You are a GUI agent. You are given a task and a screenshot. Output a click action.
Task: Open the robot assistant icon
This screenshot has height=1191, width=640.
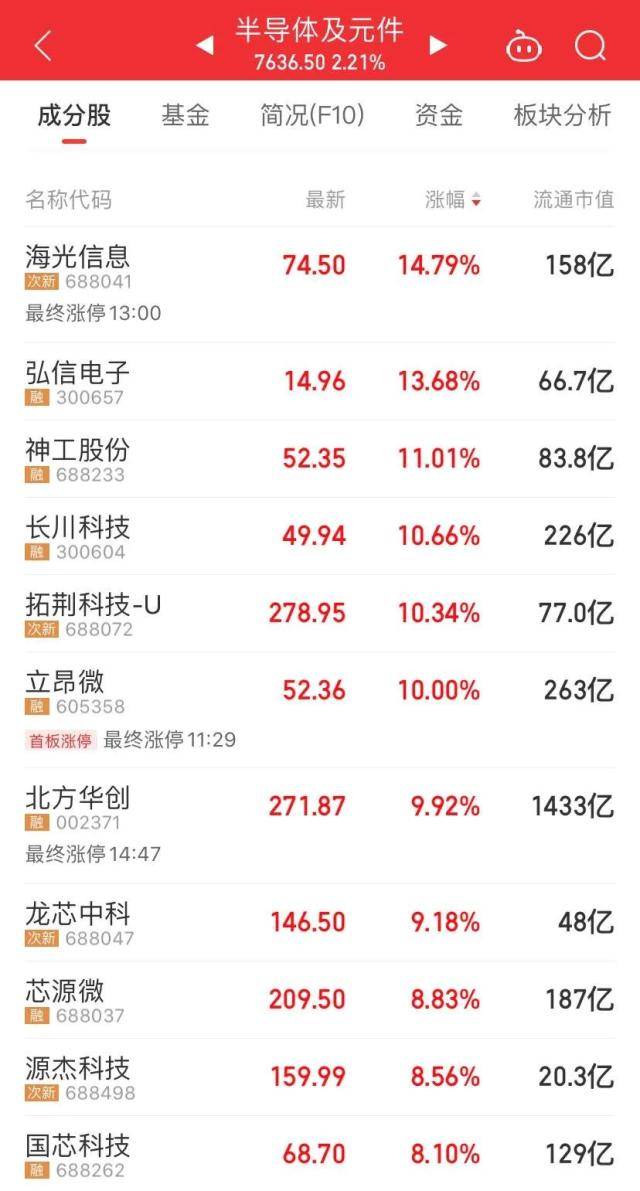point(523,46)
